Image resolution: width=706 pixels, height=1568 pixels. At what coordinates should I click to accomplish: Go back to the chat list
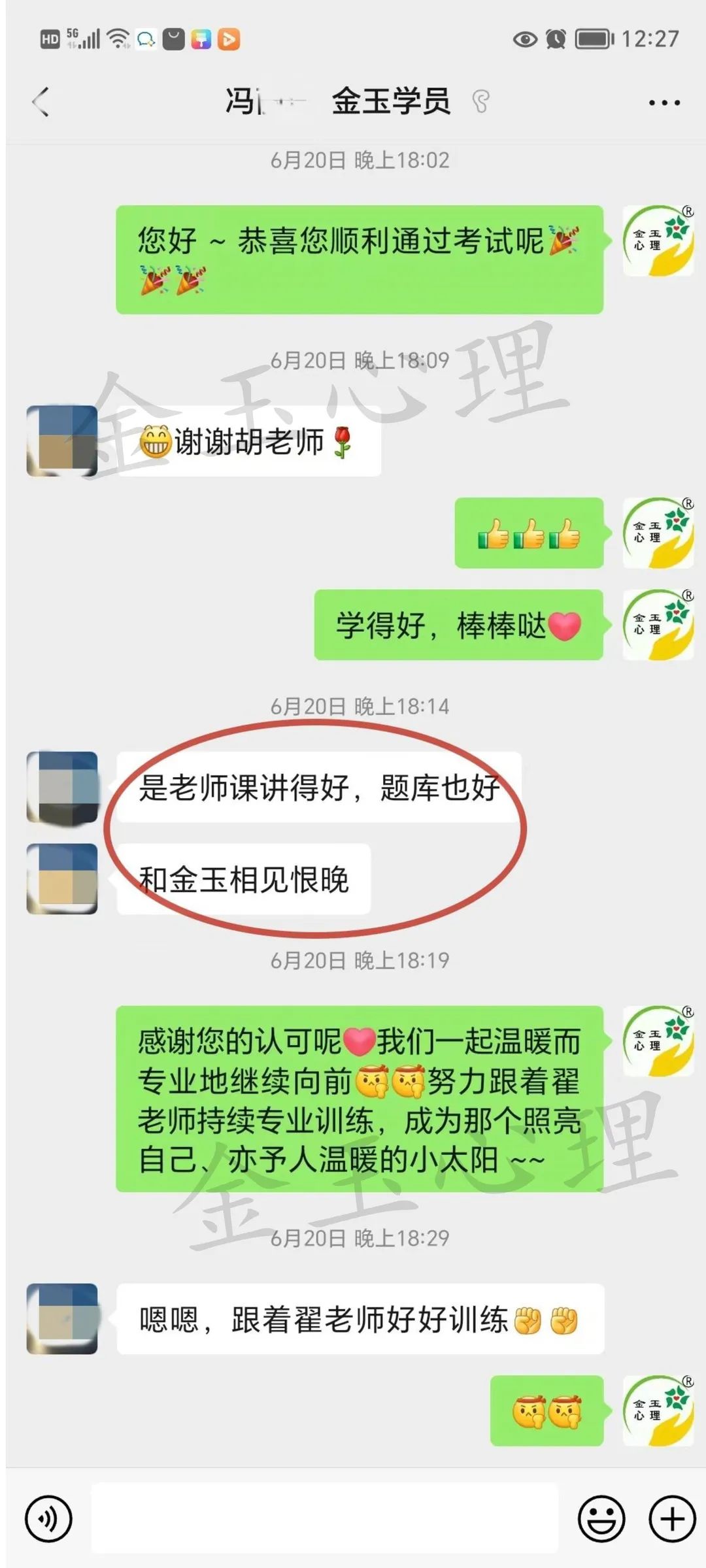(x=41, y=102)
